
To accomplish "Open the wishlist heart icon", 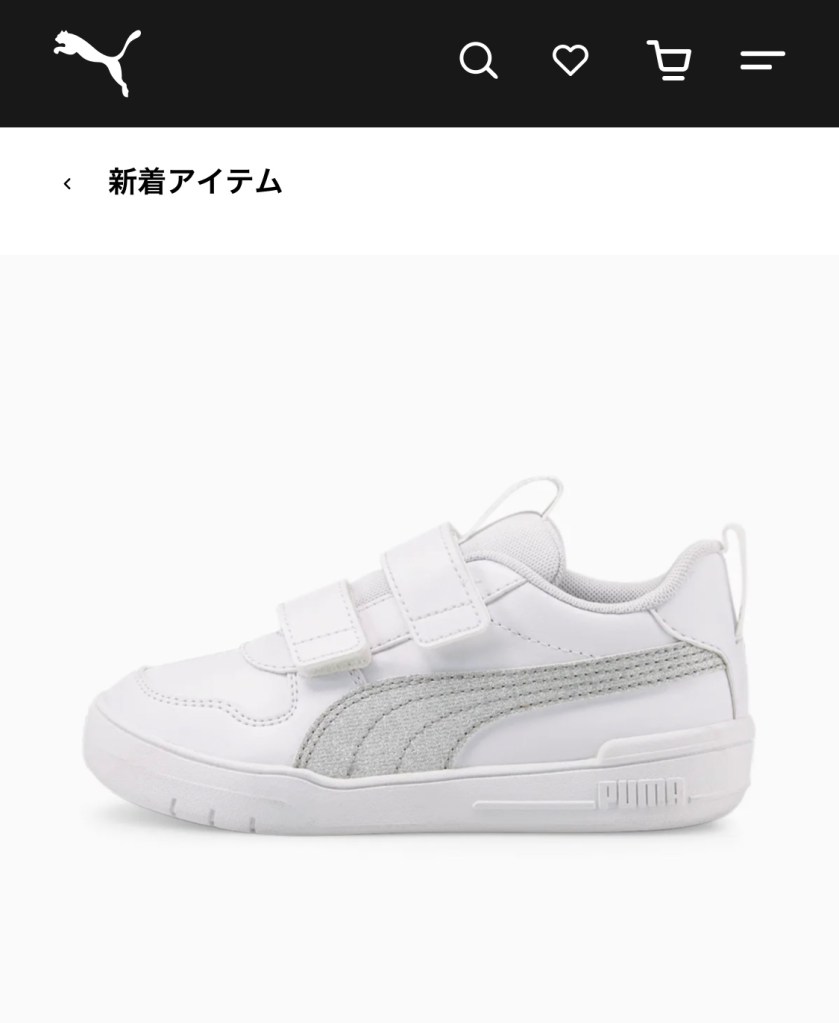I will (570, 61).
